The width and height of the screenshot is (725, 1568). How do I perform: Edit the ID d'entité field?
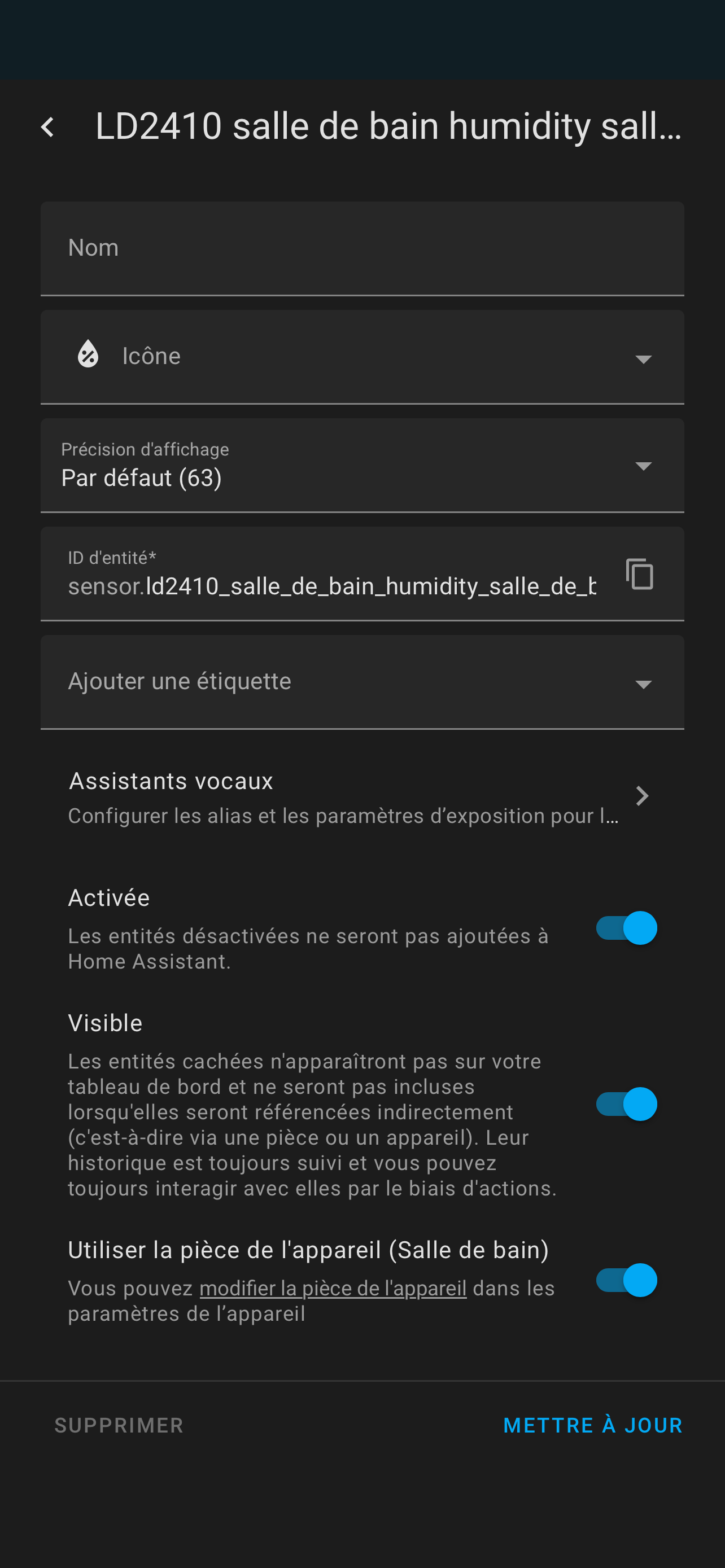click(332, 586)
